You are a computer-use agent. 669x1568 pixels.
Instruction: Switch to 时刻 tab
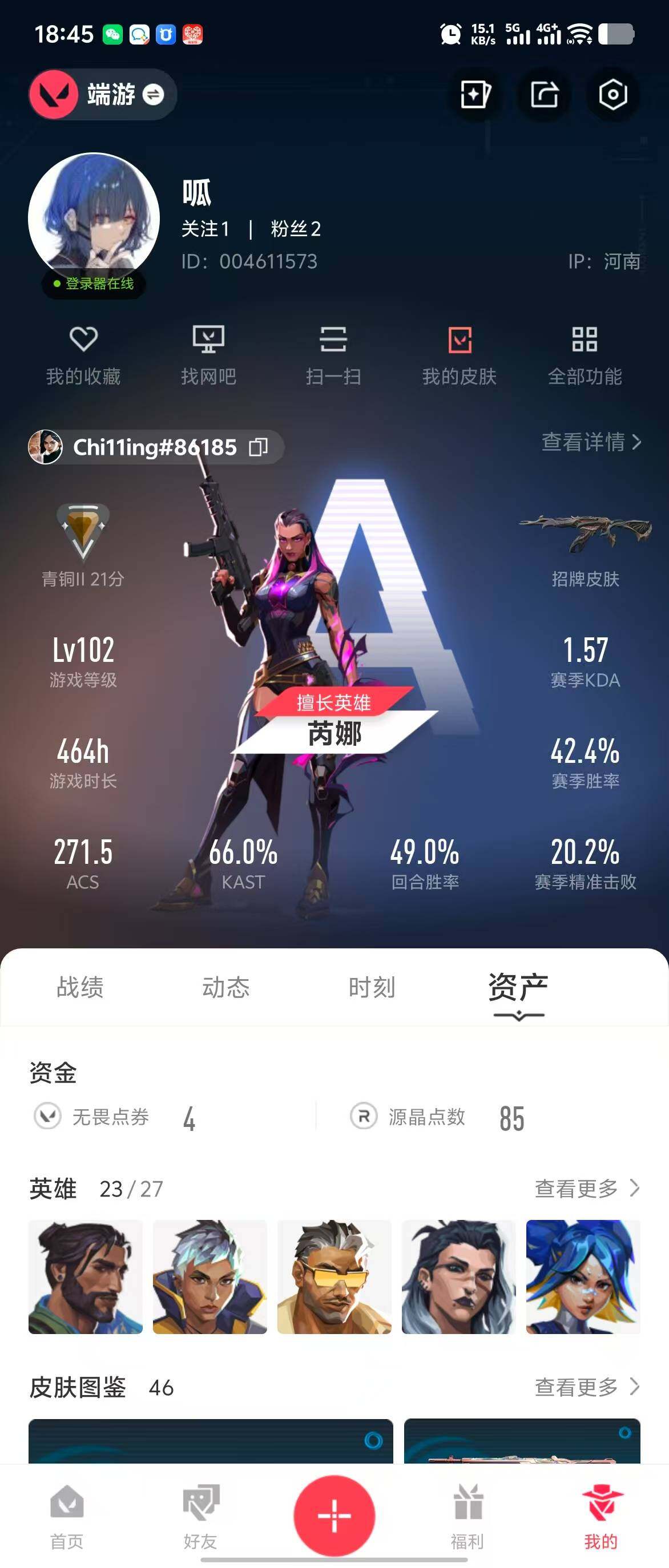(372, 987)
